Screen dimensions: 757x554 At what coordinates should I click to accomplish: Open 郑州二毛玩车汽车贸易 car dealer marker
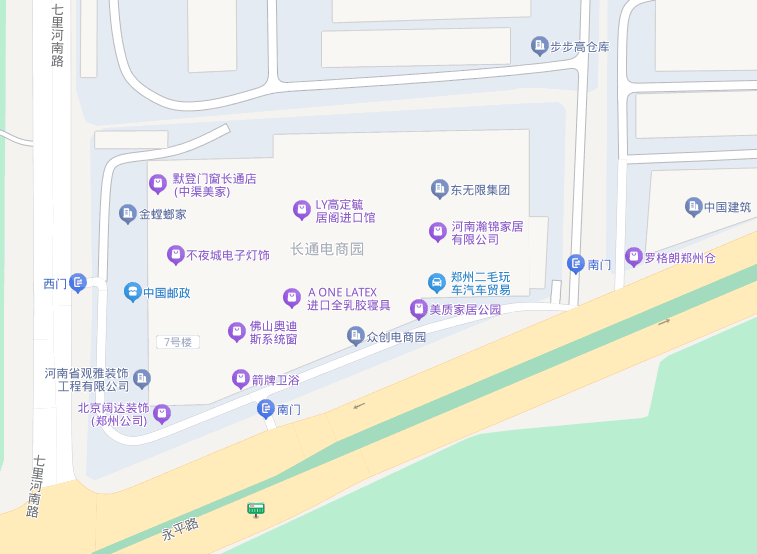[x=437, y=282]
